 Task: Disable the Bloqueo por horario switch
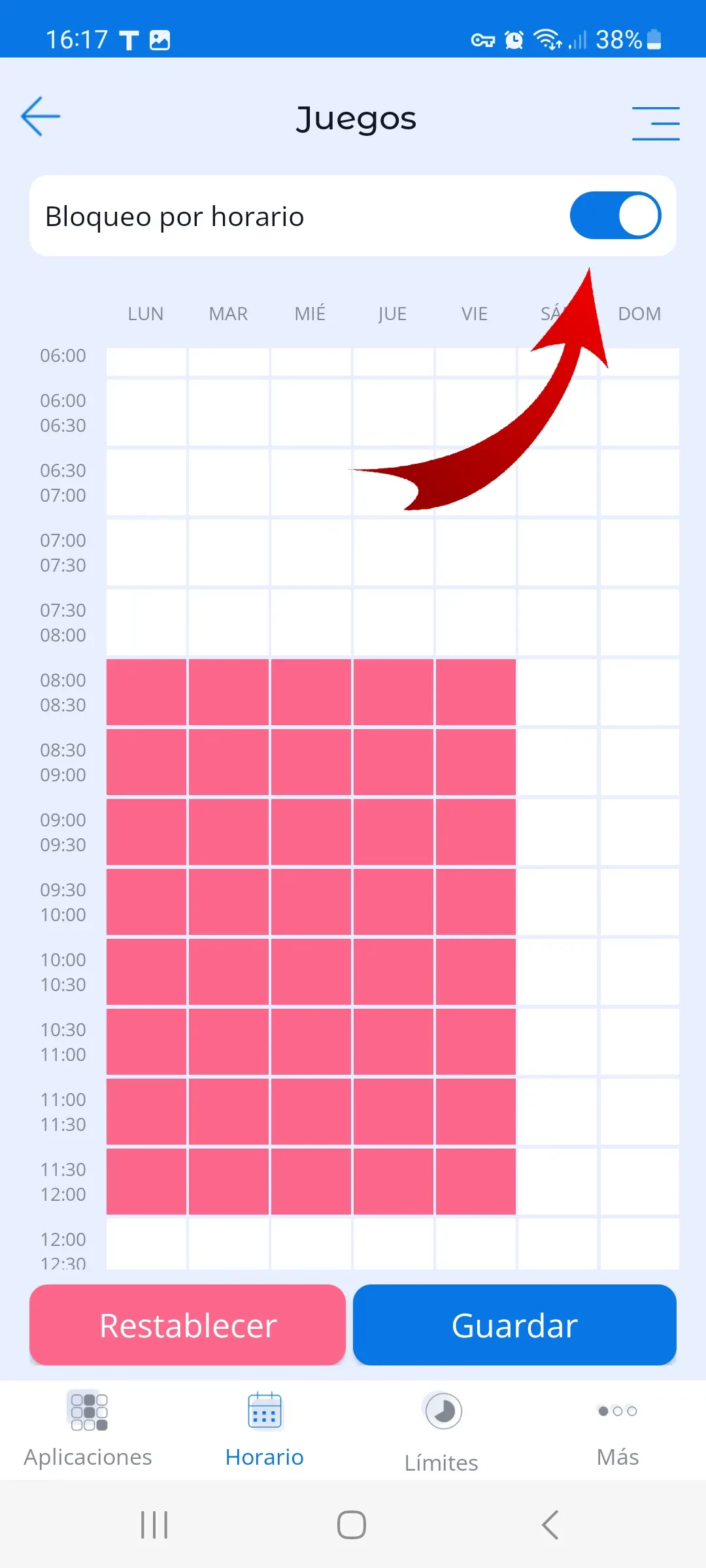coord(615,216)
